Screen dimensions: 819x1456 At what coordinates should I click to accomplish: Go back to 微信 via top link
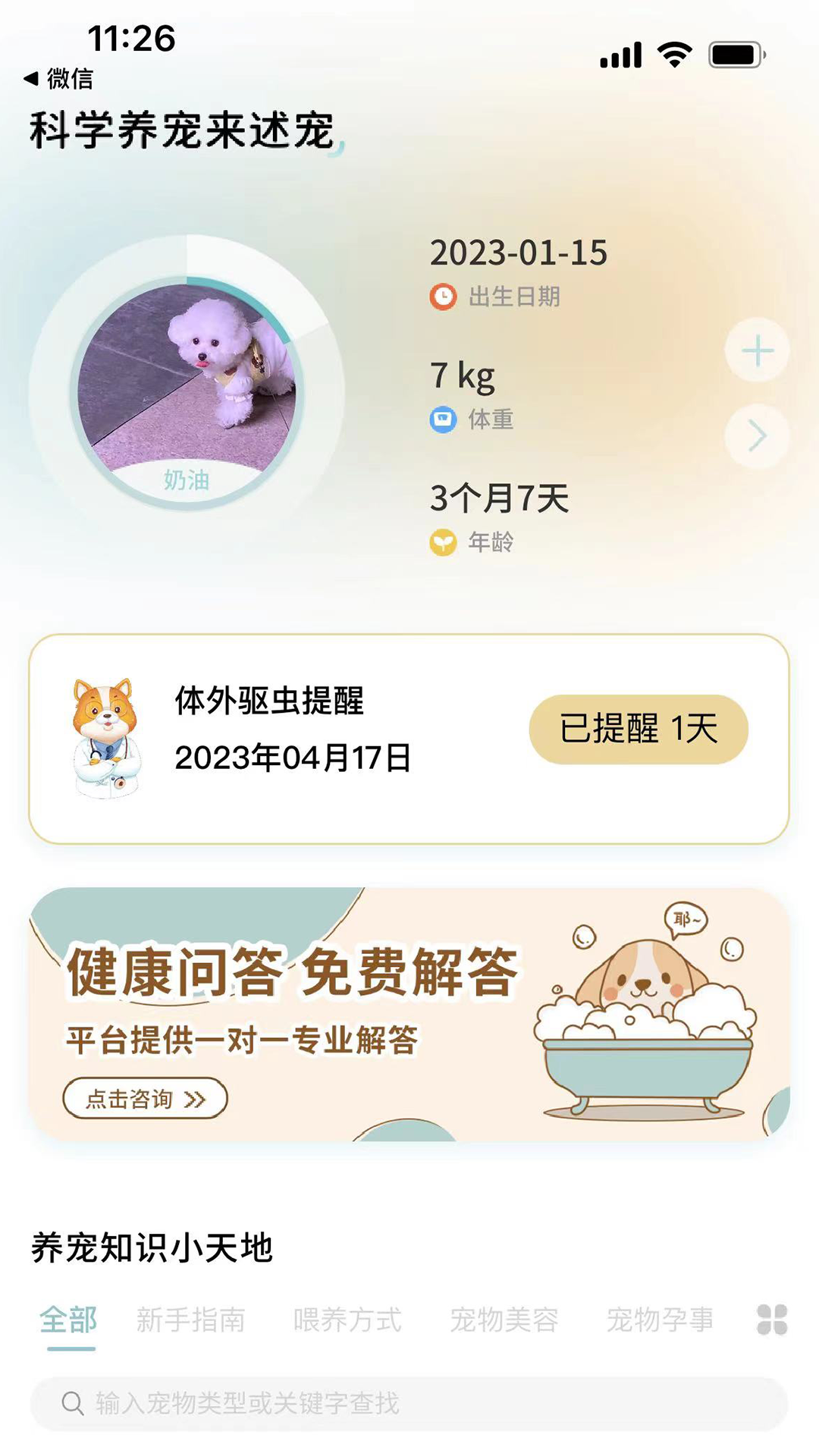58,79
